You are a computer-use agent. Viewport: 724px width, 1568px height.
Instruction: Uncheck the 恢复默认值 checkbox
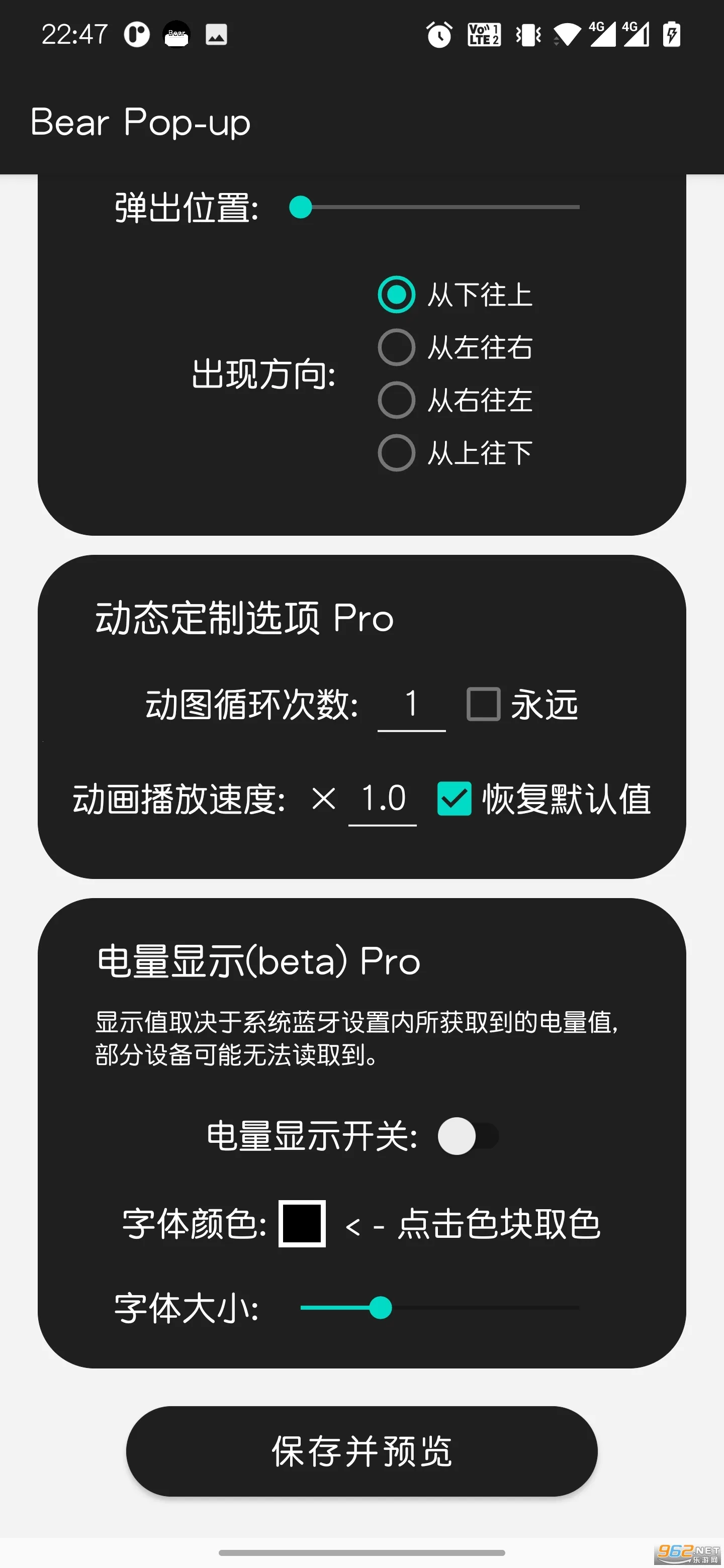point(454,799)
